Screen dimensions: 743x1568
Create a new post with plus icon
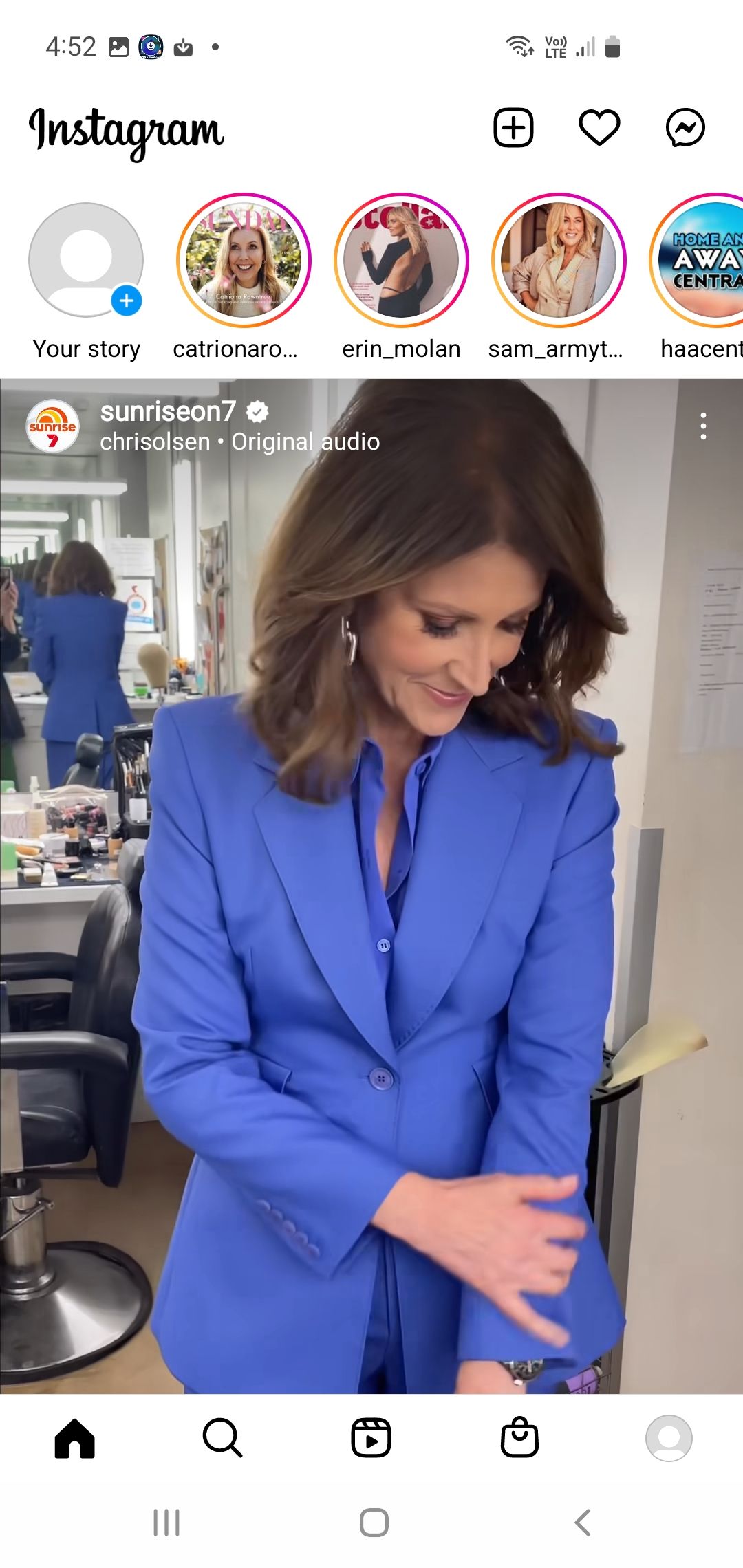(x=513, y=128)
